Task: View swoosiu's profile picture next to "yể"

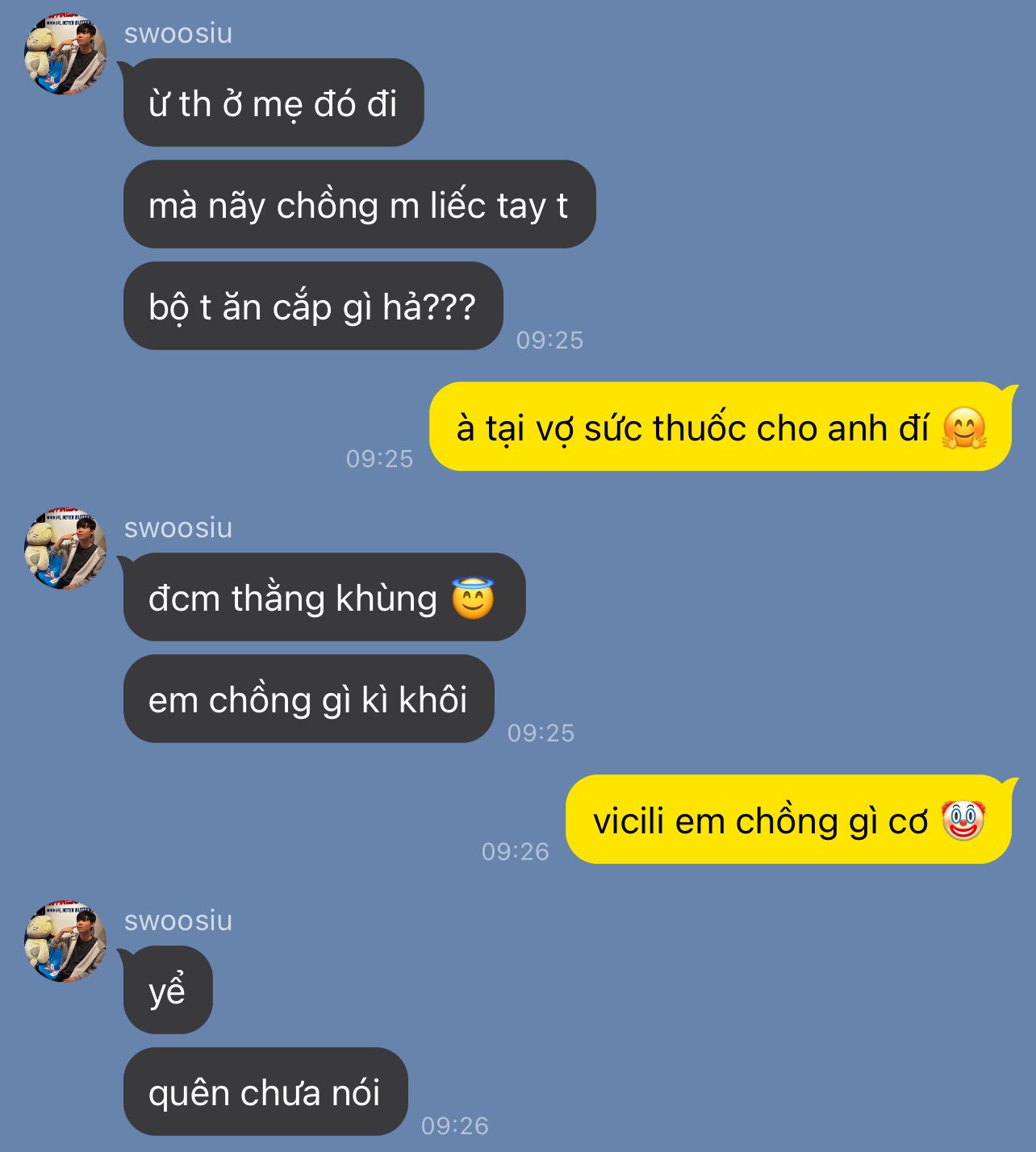Action: point(65,941)
